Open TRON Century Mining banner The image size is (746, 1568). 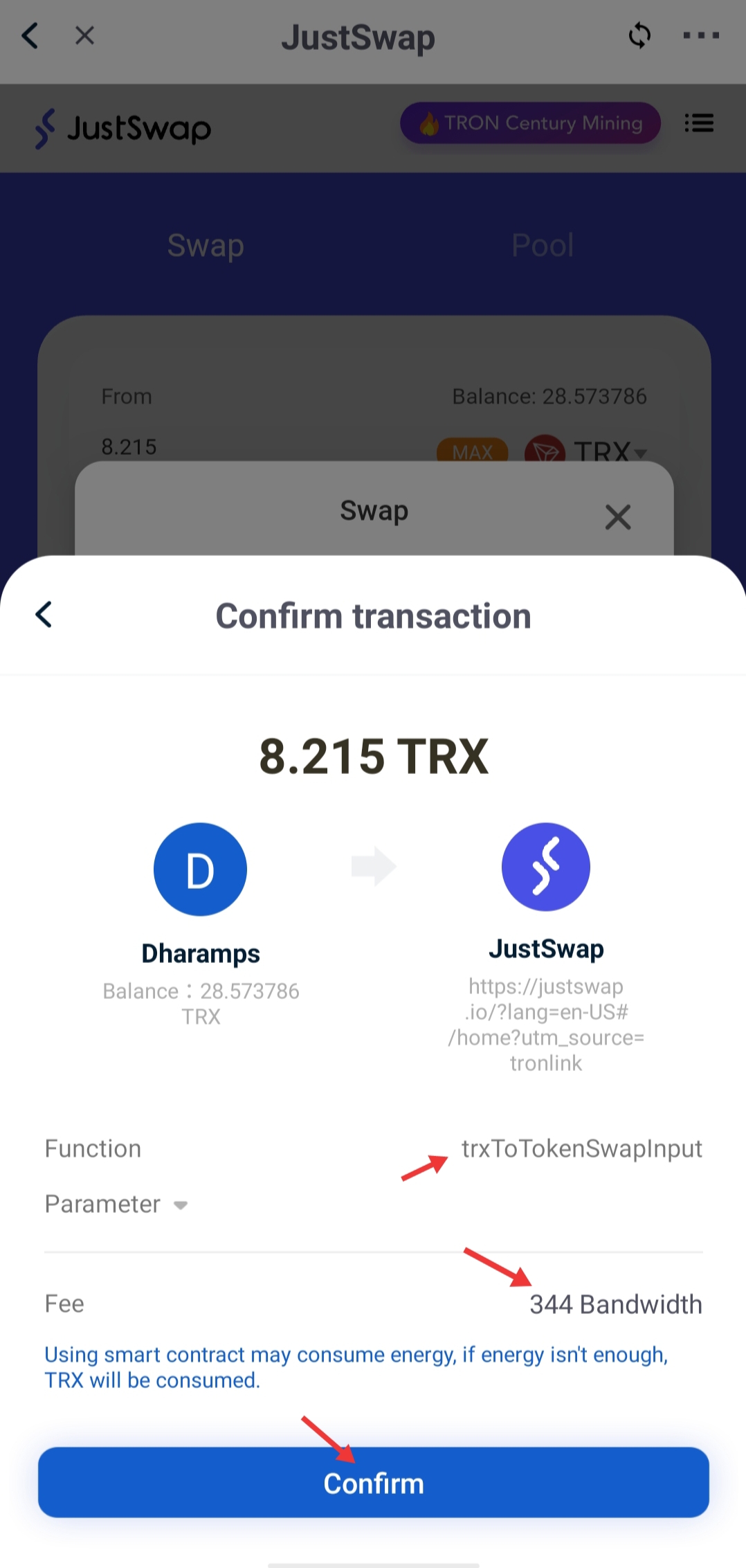coord(530,123)
